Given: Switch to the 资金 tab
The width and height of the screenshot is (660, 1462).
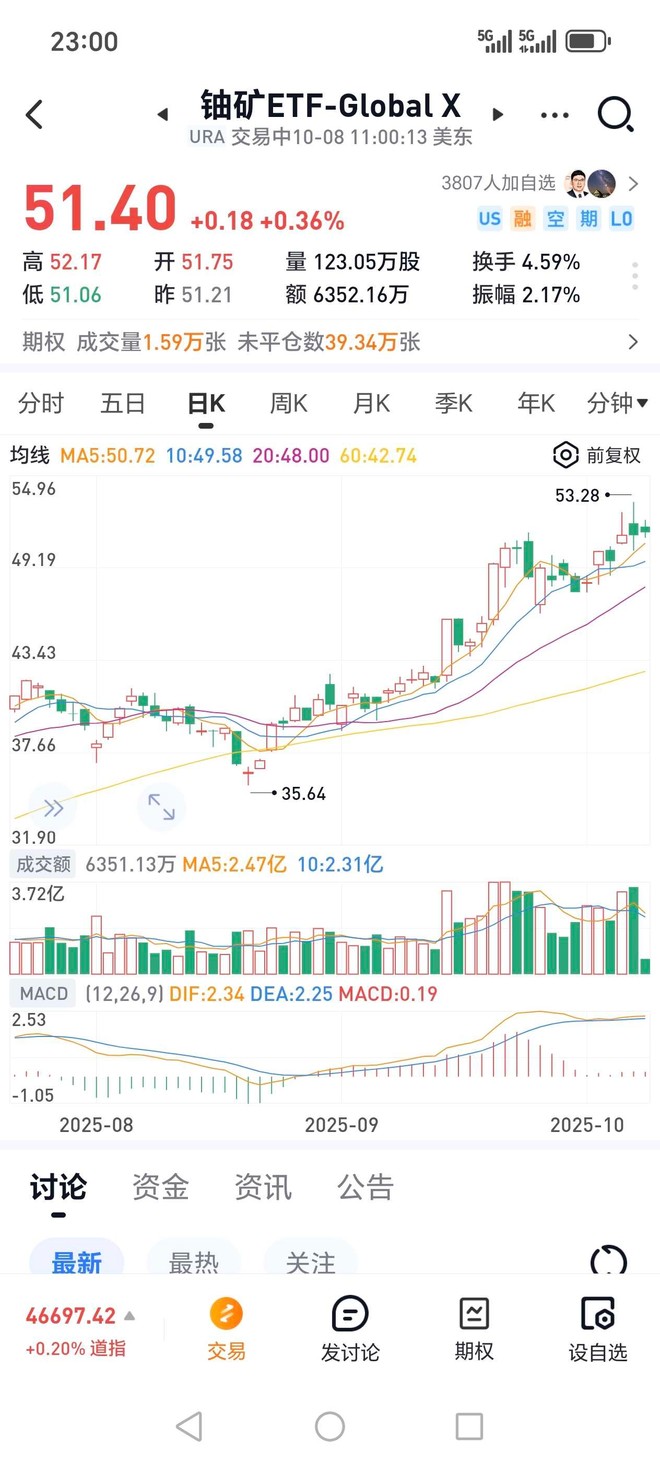Looking at the screenshot, I should click(160, 1188).
